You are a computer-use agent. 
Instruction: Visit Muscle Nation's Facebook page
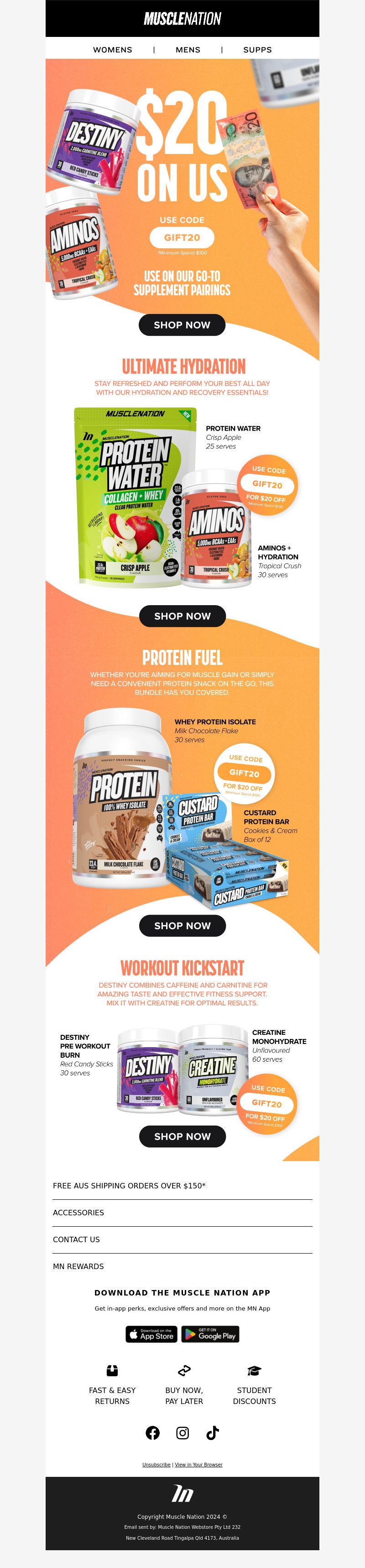[152, 1433]
